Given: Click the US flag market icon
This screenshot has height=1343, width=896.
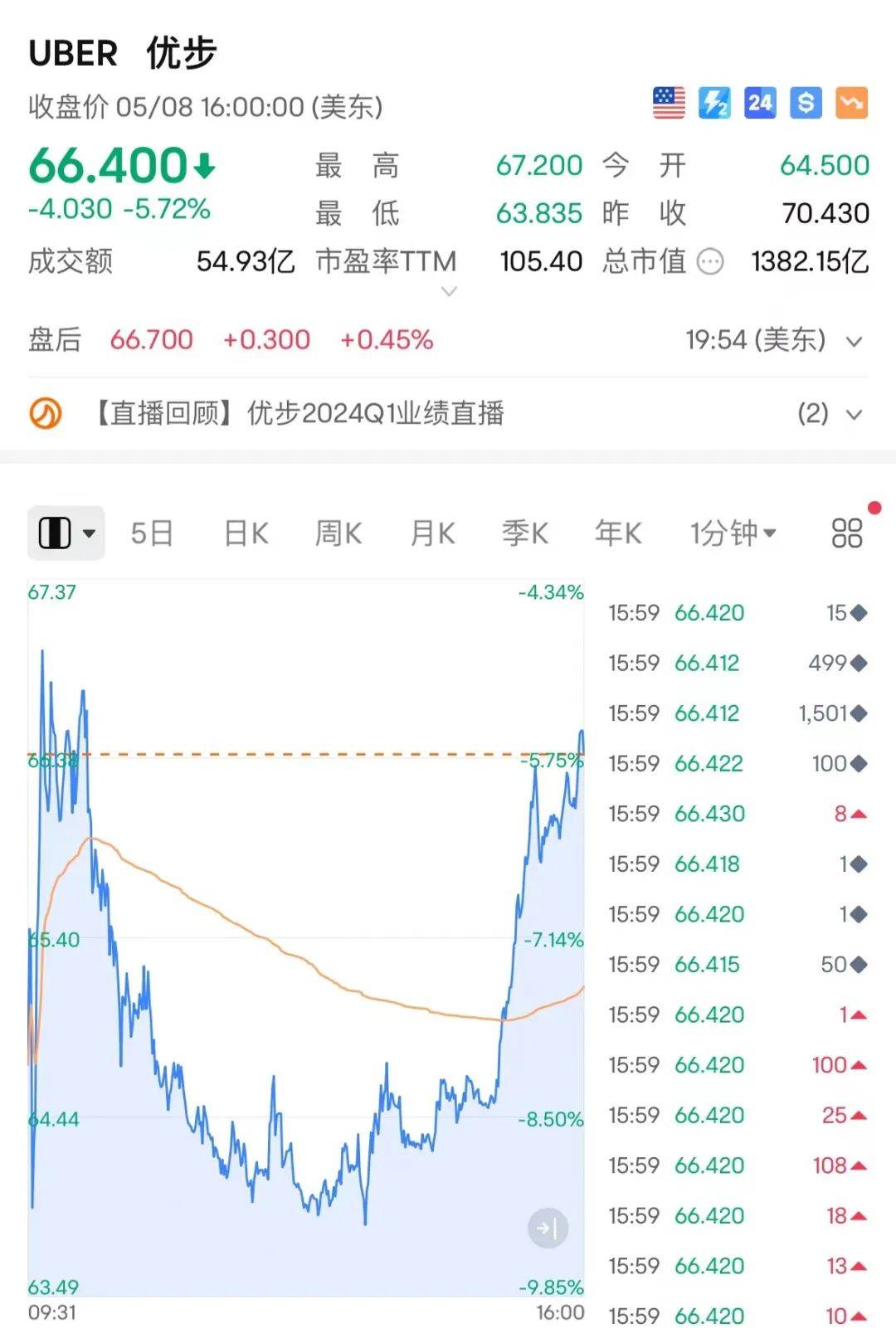Looking at the screenshot, I should [668, 102].
